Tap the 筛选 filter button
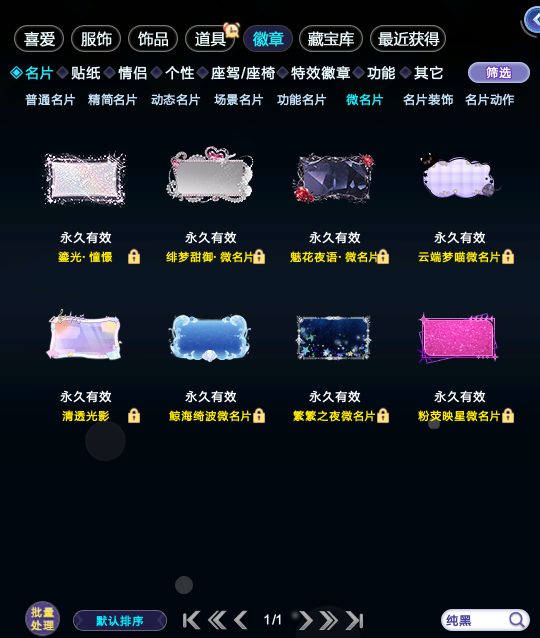540x638 pixels. [x=499, y=73]
